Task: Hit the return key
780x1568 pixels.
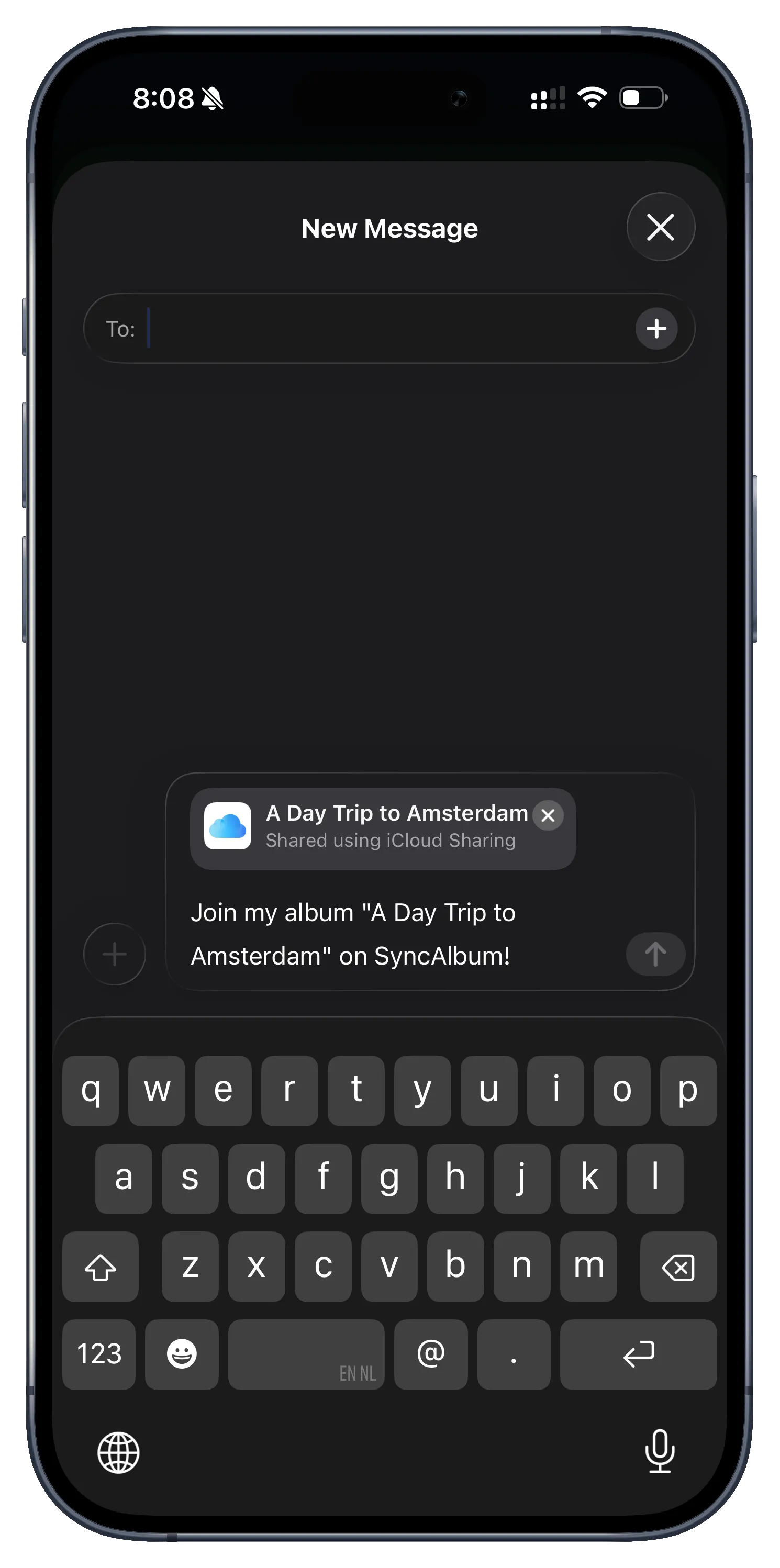Action: (x=638, y=1354)
